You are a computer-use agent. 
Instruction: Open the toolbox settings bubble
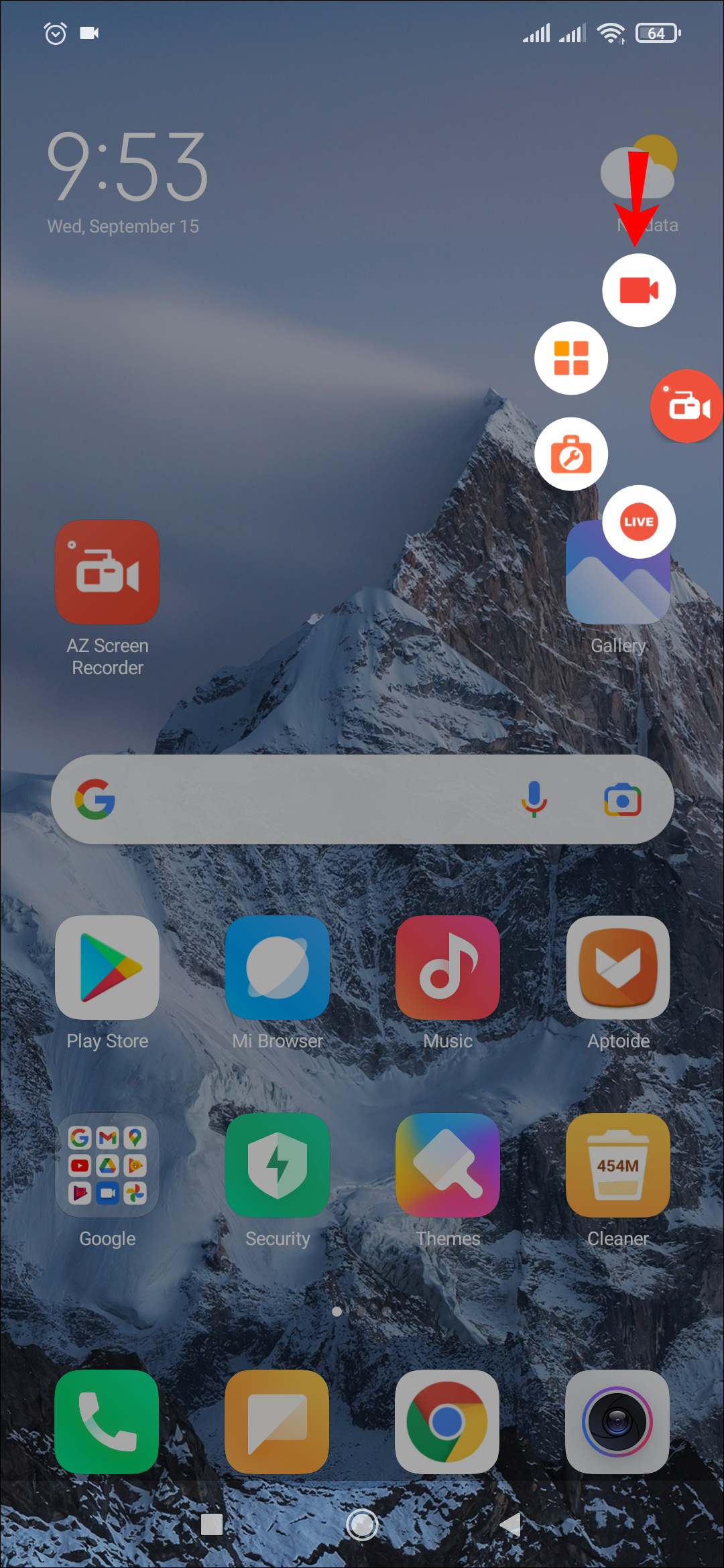[x=570, y=454]
